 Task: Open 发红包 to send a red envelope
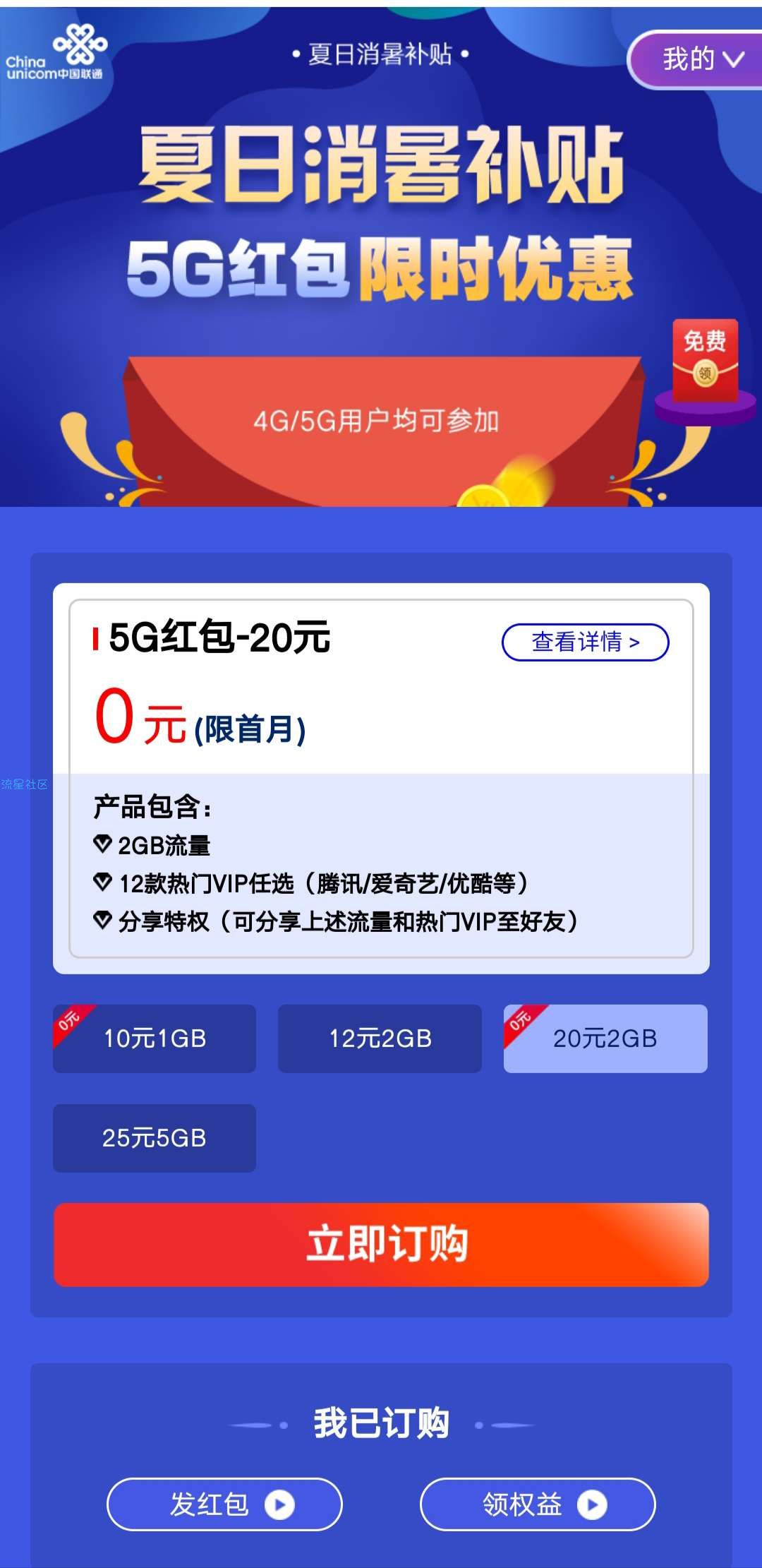(x=224, y=1504)
